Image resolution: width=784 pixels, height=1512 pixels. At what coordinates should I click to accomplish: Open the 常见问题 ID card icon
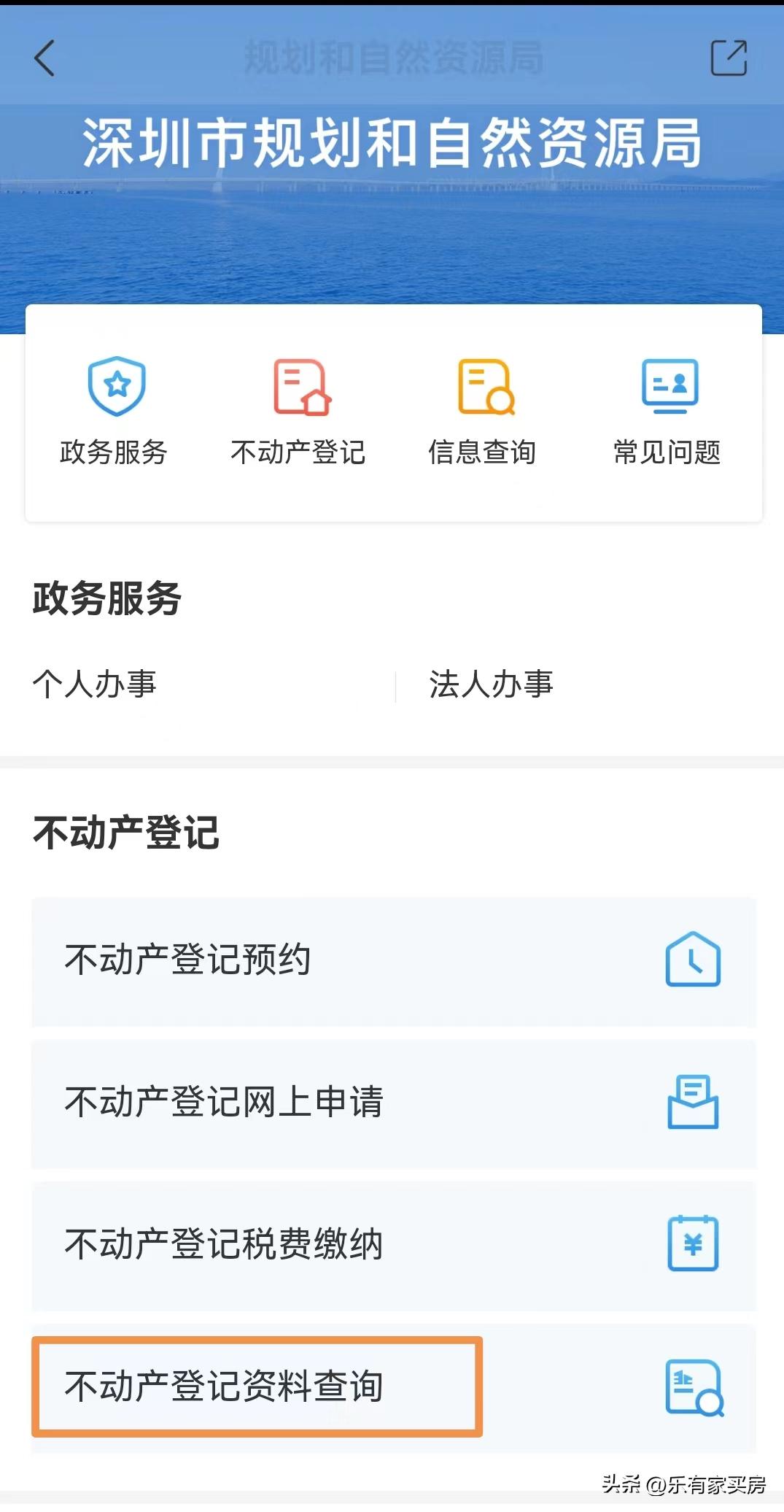(669, 387)
